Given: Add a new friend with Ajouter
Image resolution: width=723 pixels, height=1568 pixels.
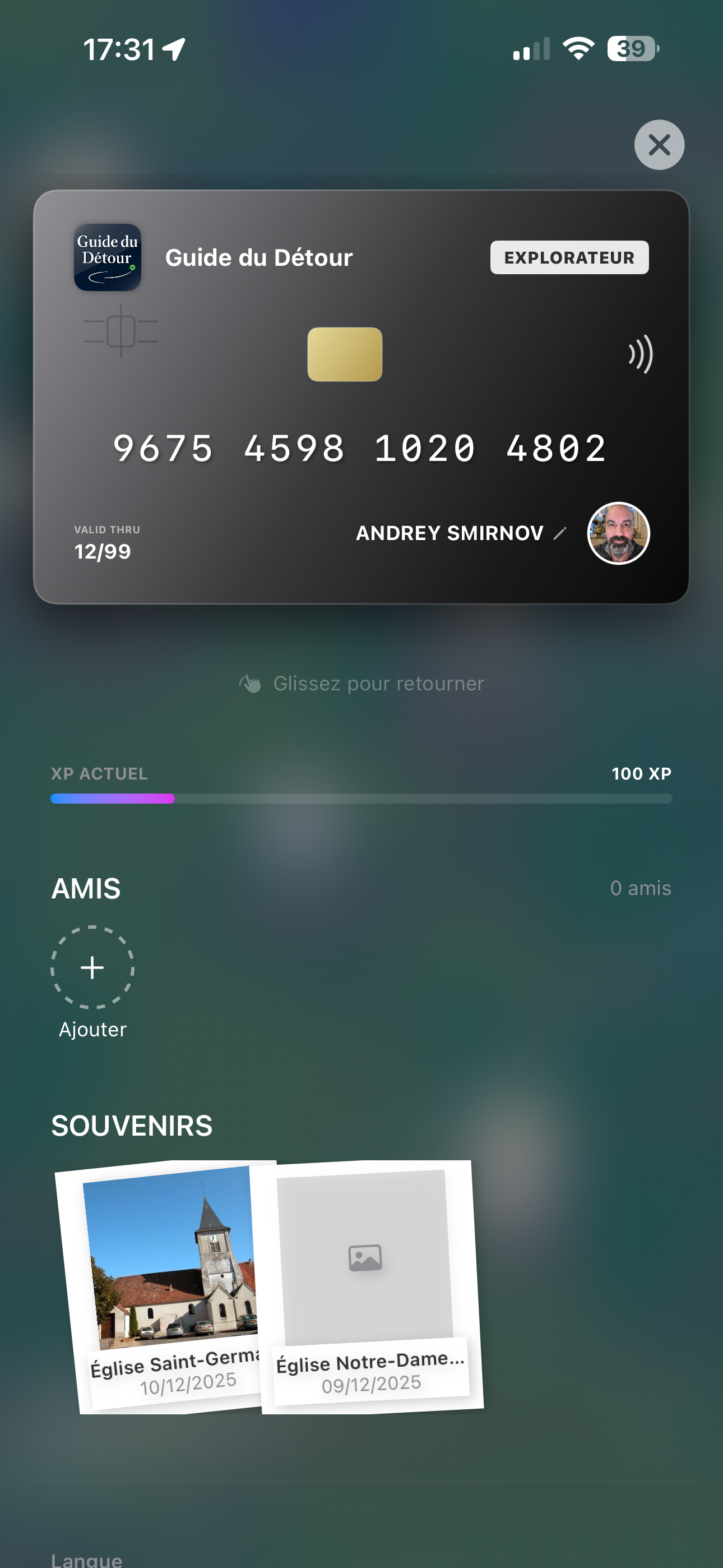Looking at the screenshot, I should (92, 968).
